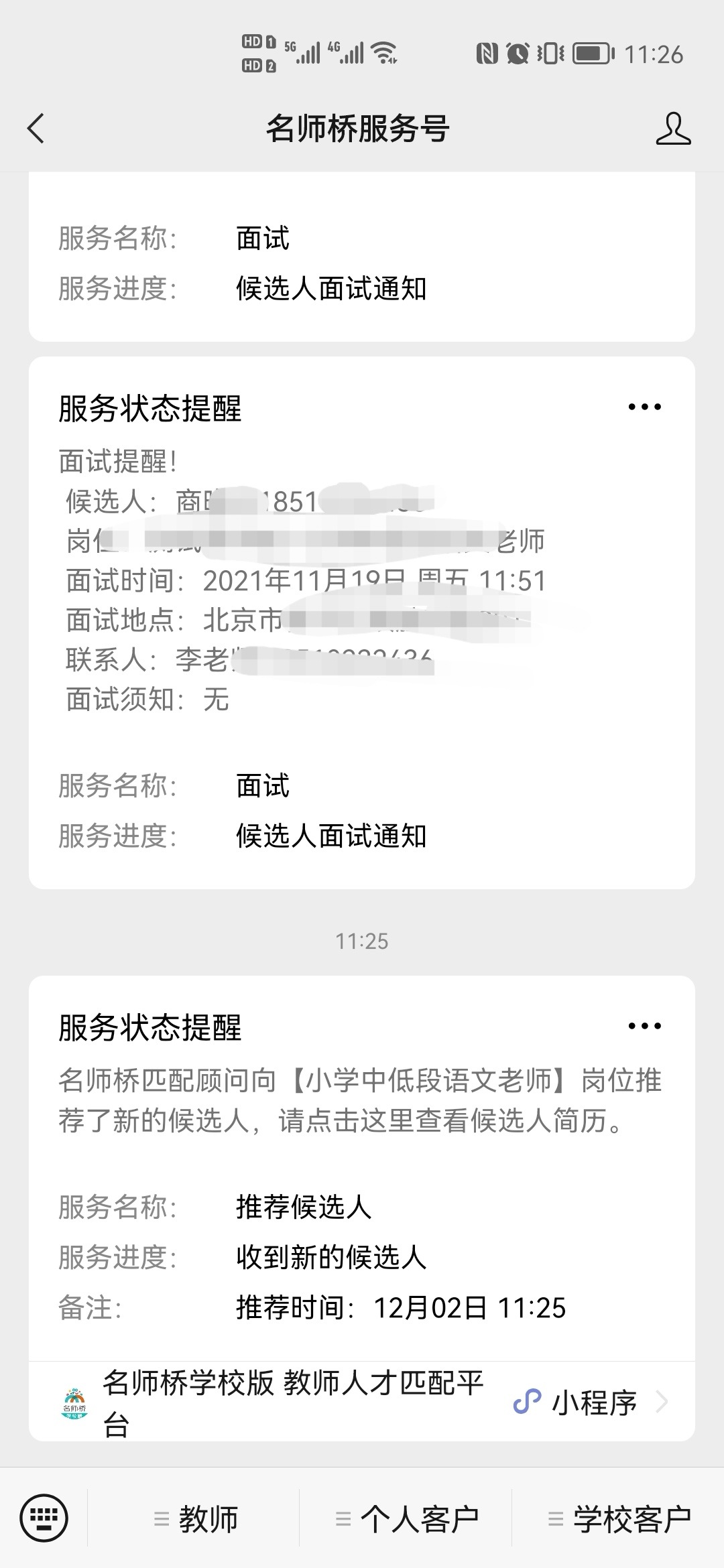Open the new candidate recommendation card
724x1568 pixels.
[x=362, y=1168]
